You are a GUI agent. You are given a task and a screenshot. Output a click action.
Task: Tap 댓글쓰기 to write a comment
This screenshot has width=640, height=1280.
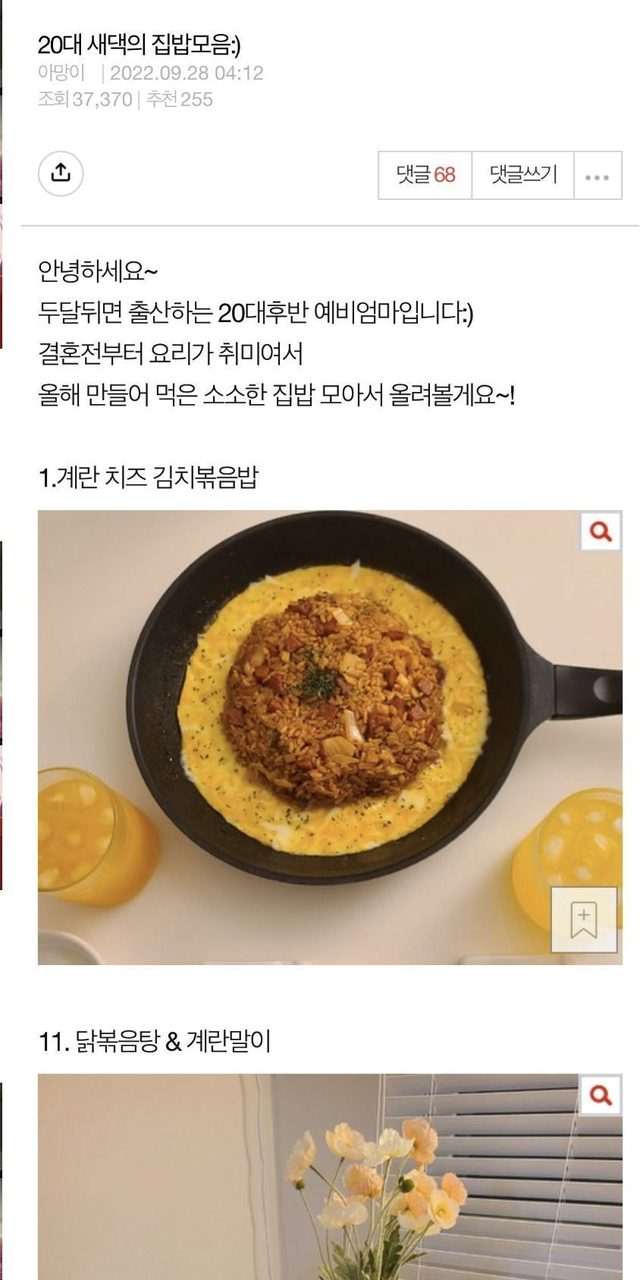(523, 175)
